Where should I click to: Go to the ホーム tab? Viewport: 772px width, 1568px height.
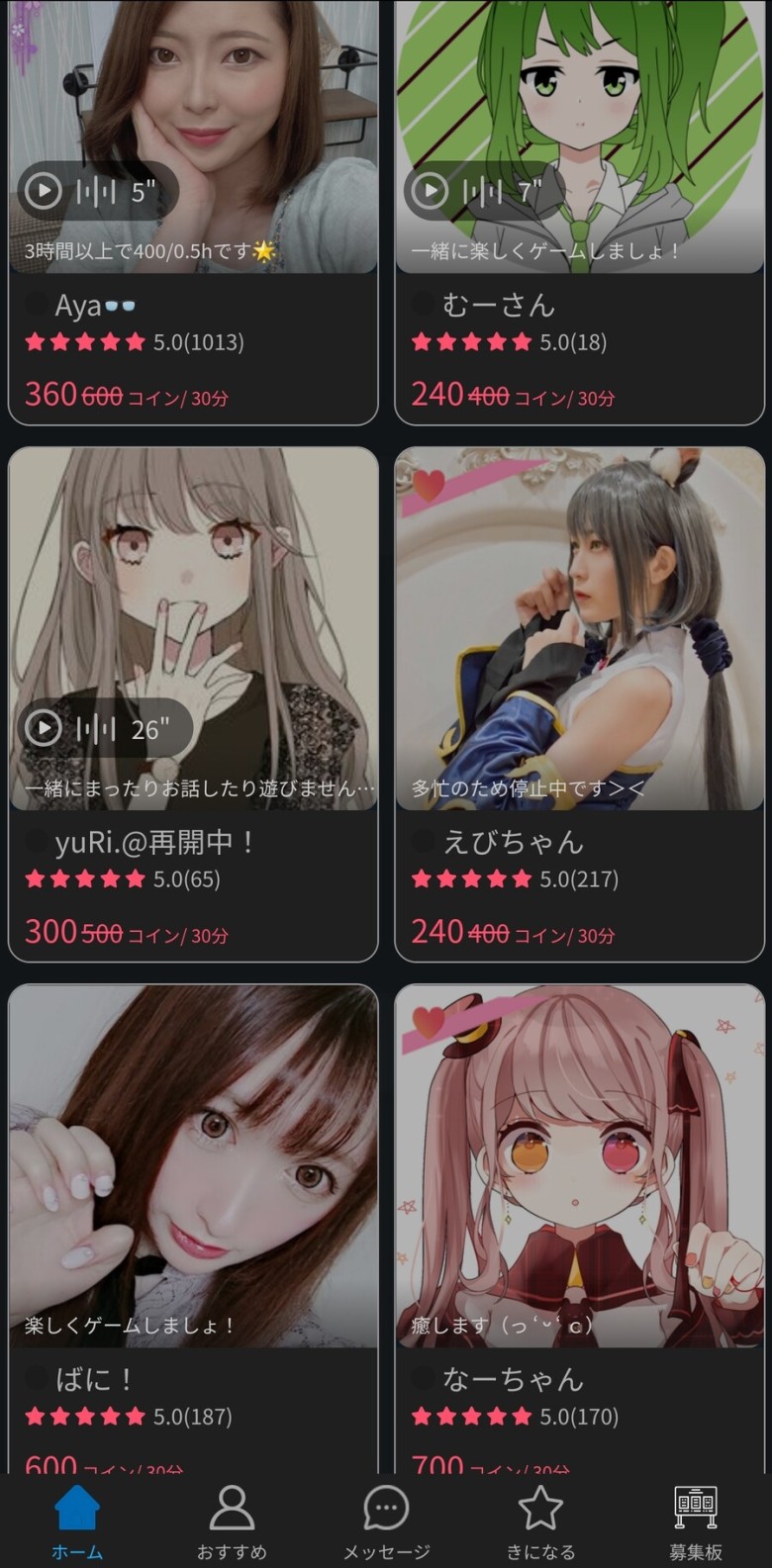click(77, 1522)
